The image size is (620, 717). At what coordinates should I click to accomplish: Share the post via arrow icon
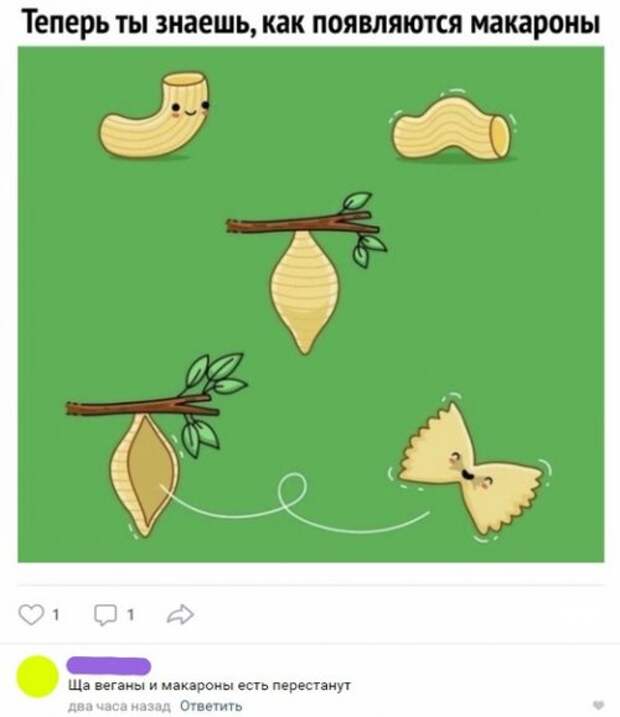[182, 614]
